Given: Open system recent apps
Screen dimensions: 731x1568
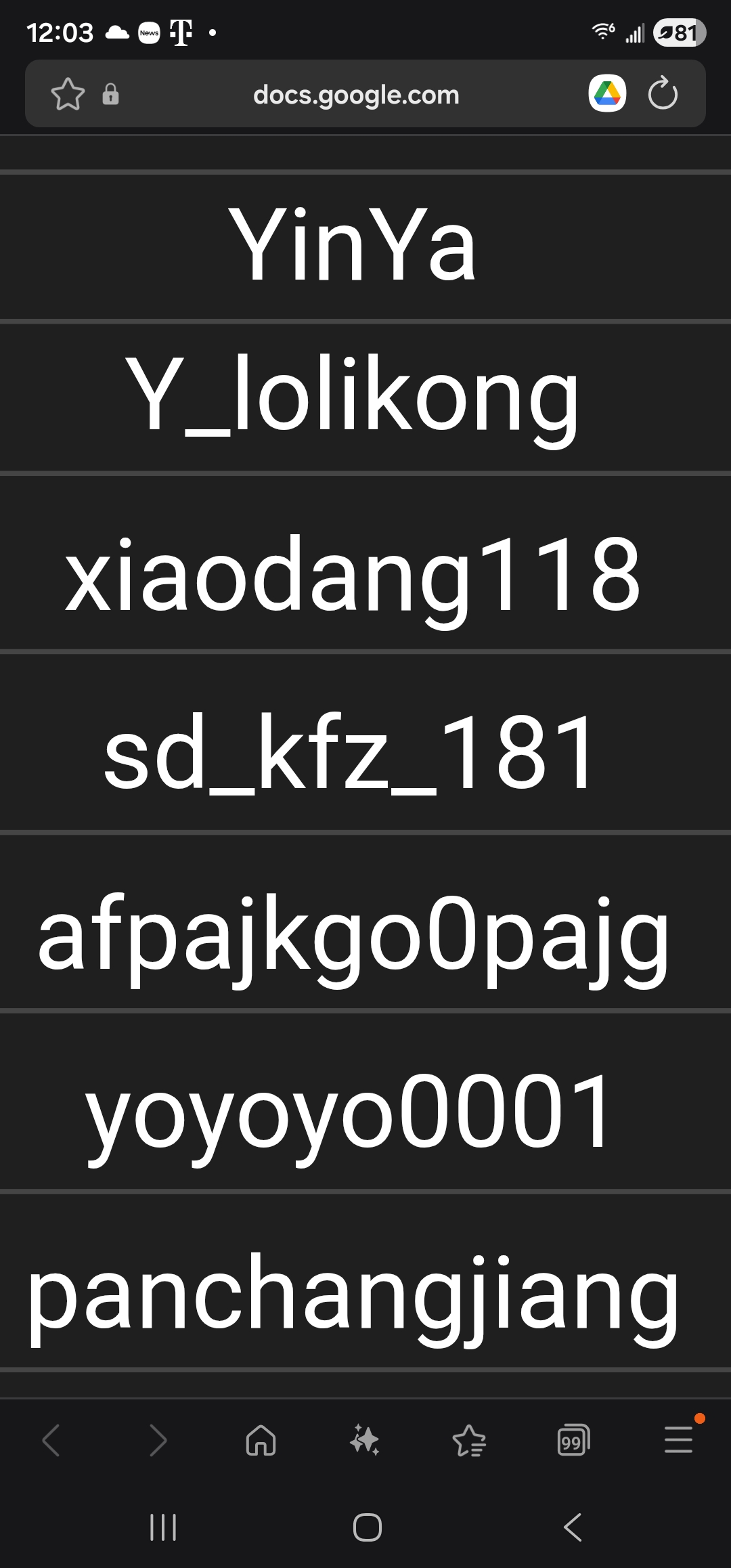Looking at the screenshot, I should tap(163, 1527).
